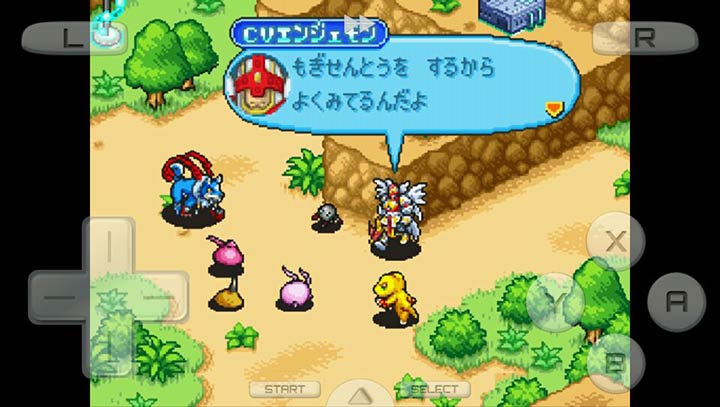
Task: Tap the B button
Action: [x=616, y=362]
